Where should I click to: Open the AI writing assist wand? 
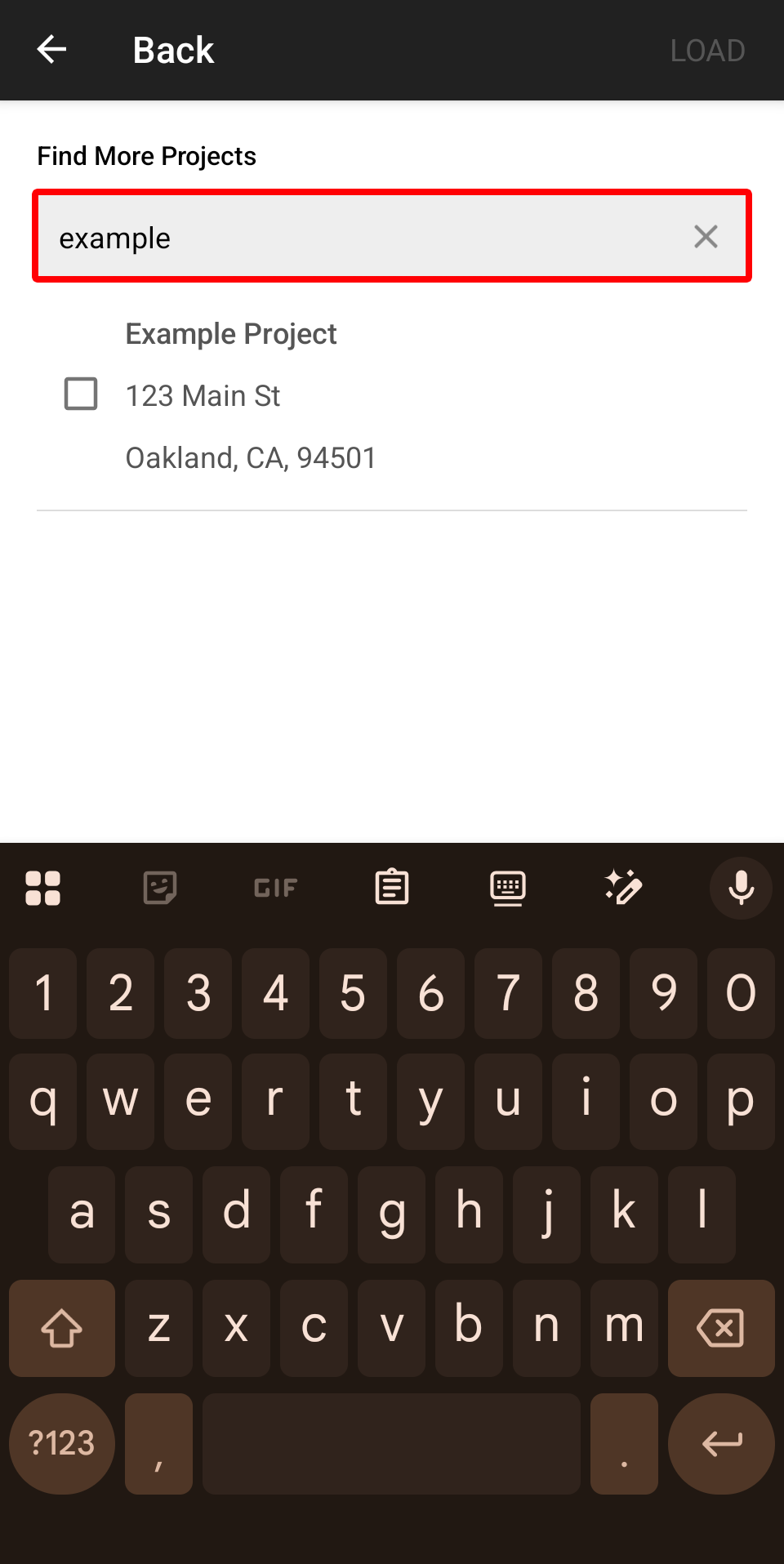pos(623,888)
